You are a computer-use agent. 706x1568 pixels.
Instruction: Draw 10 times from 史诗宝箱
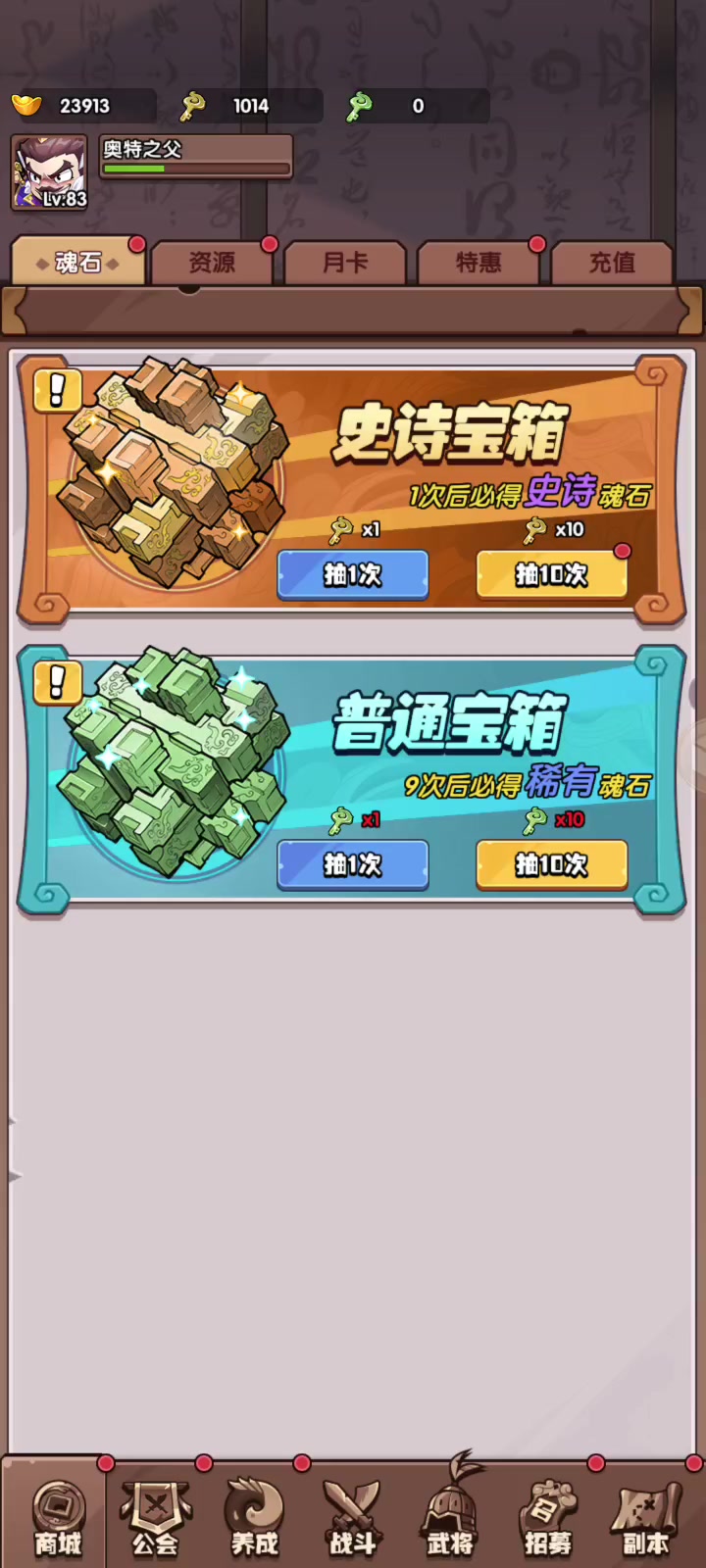pyautogui.click(x=552, y=574)
